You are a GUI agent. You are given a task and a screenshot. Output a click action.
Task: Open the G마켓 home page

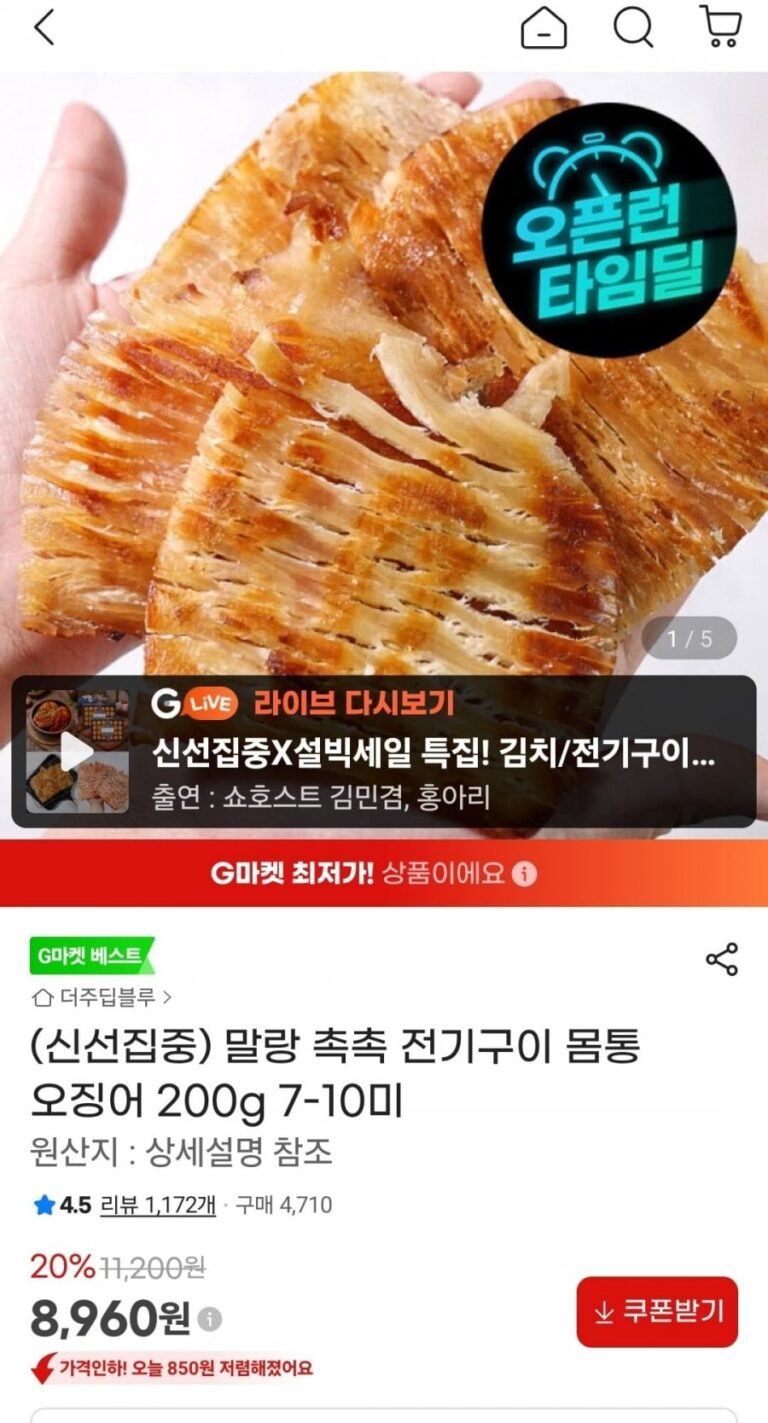tap(543, 29)
